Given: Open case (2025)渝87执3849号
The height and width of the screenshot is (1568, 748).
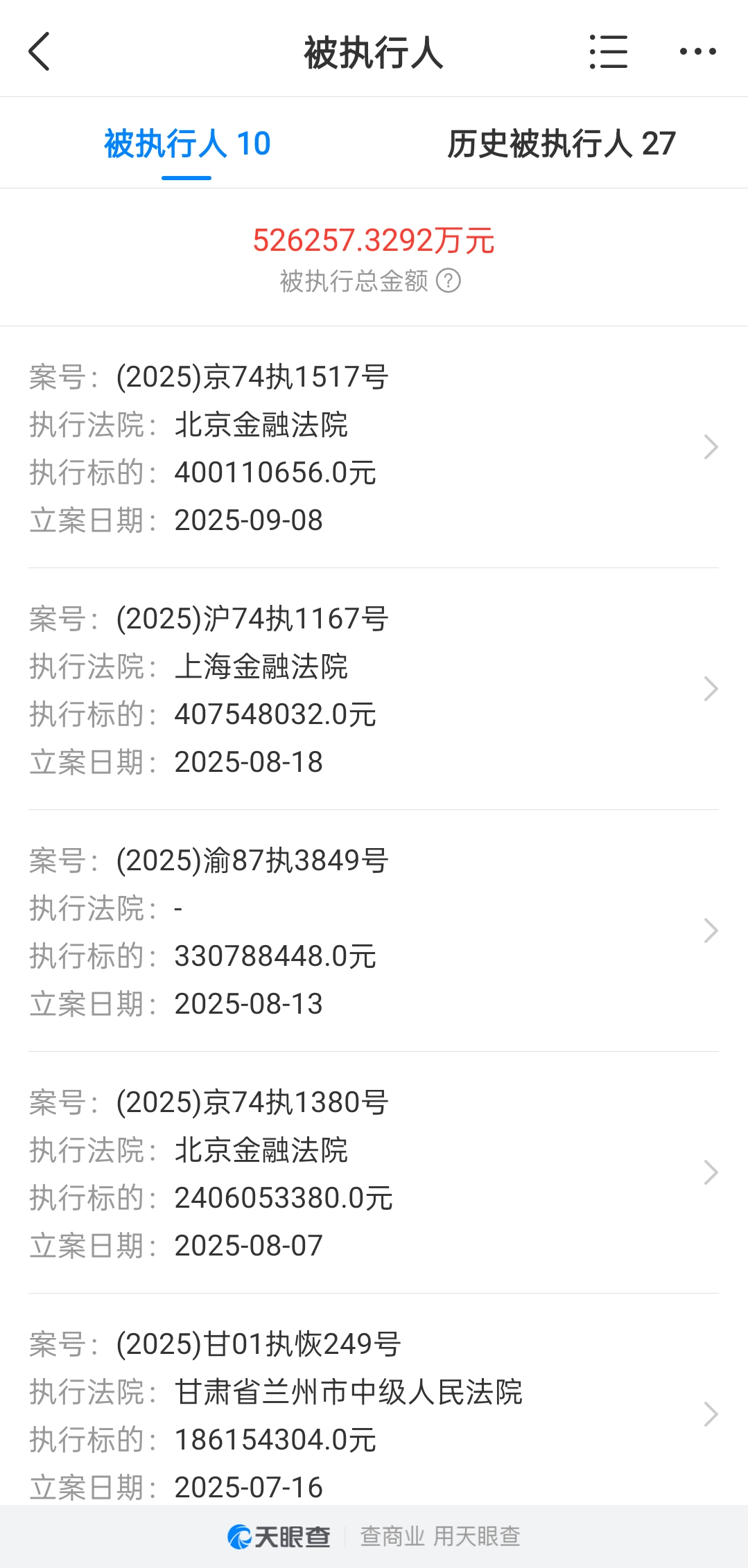Looking at the screenshot, I should 373,931.
